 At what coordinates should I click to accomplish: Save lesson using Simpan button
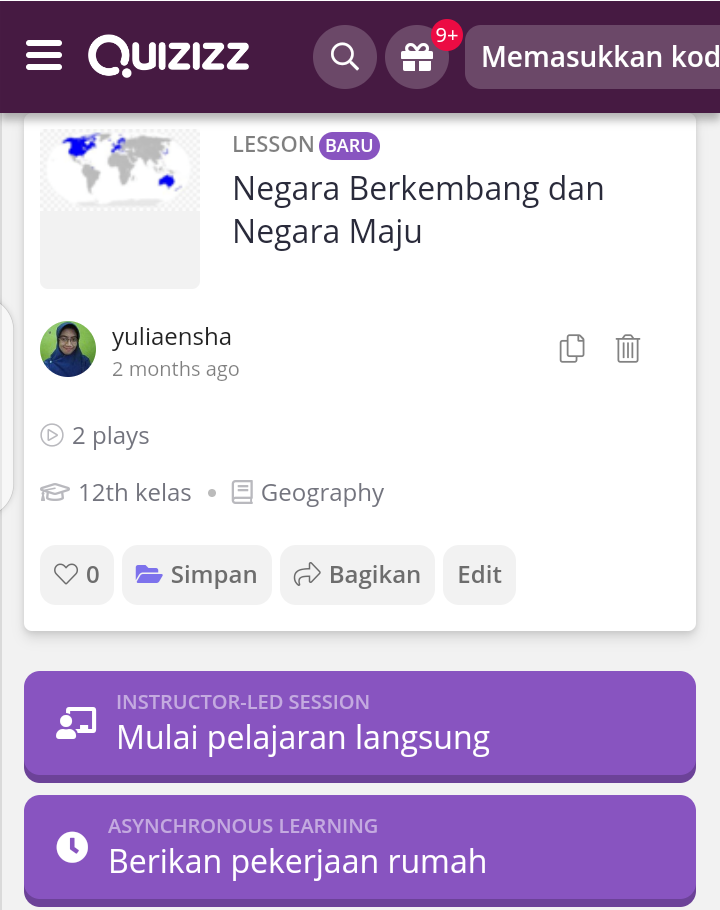[x=197, y=575]
